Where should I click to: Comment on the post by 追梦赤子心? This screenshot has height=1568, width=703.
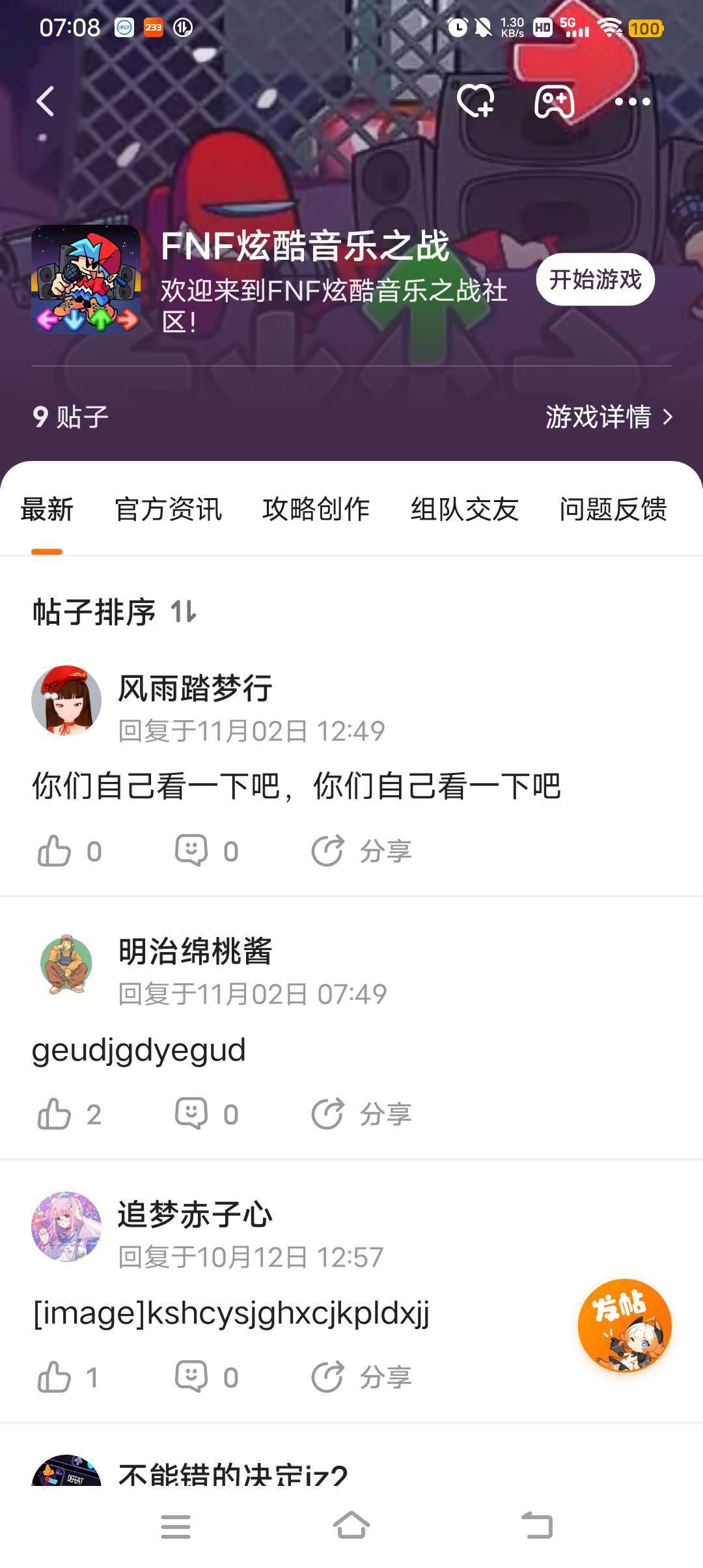pos(207,1377)
